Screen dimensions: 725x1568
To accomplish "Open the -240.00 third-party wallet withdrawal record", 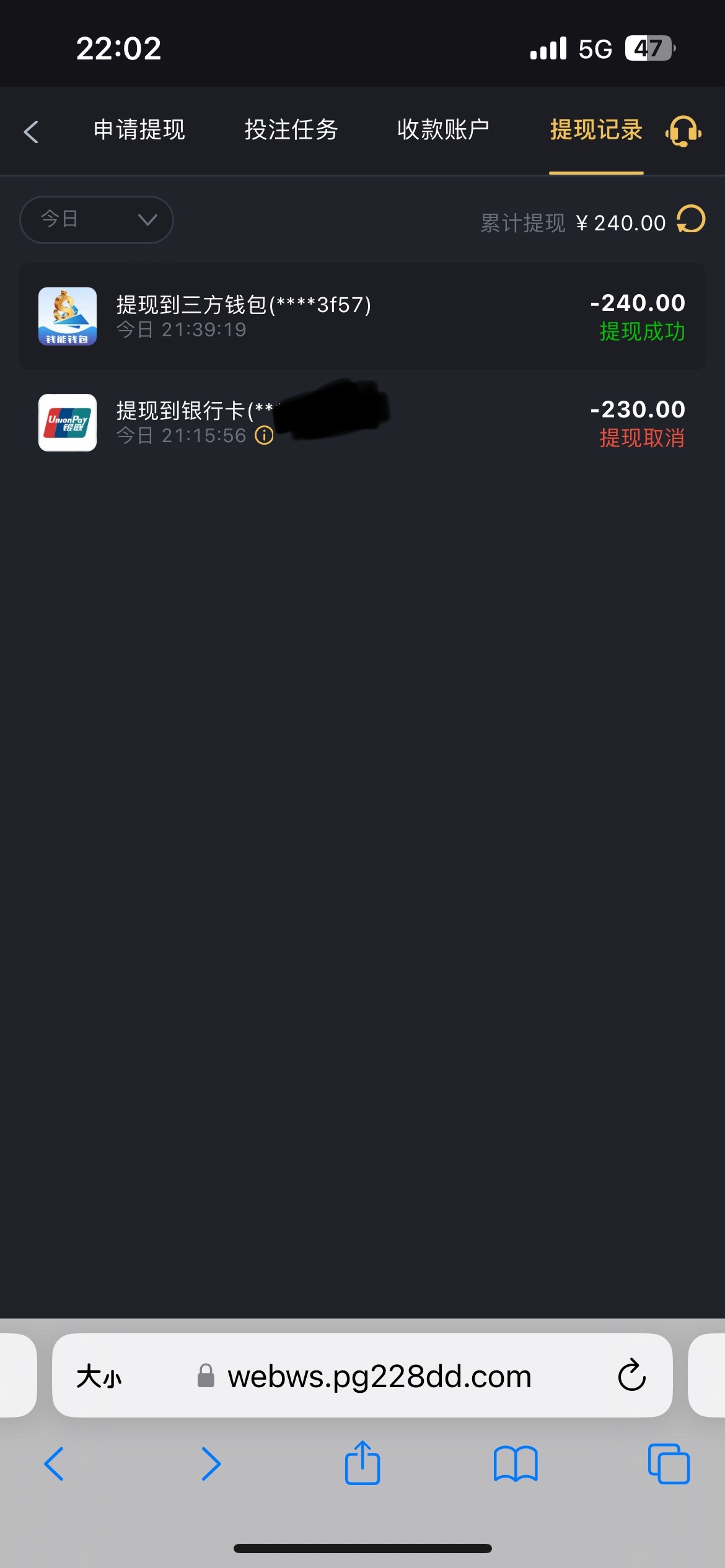I will coord(362,317).
